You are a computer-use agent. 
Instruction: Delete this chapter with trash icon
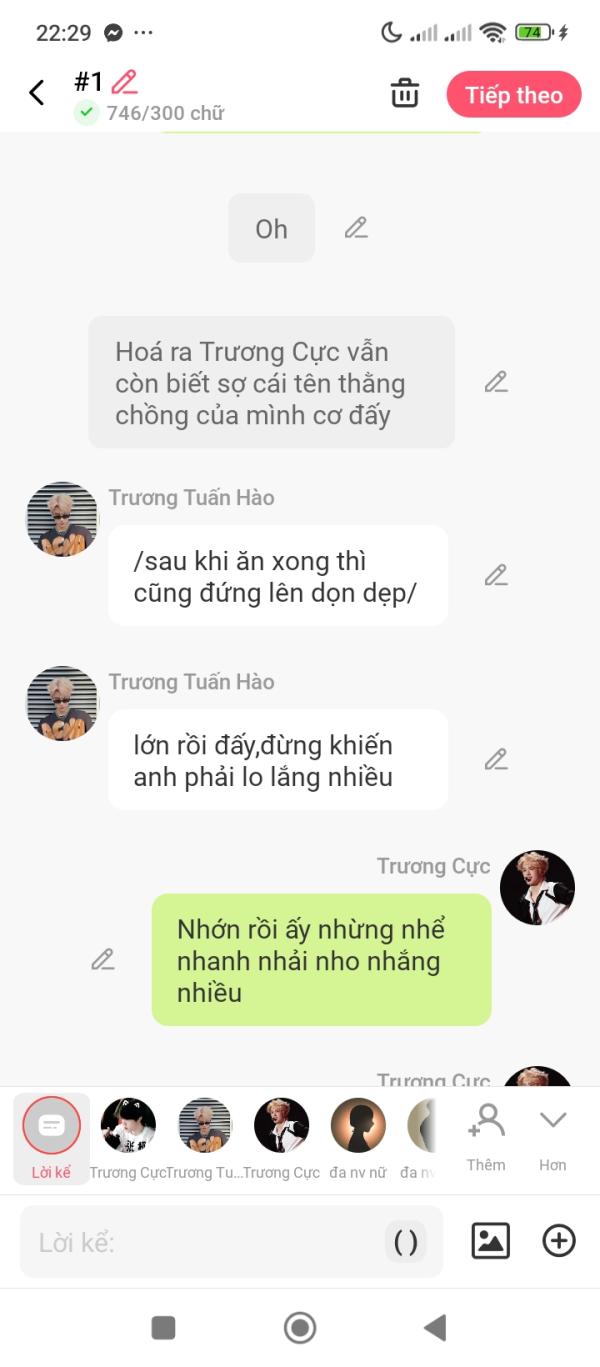(x=404, y=93)
